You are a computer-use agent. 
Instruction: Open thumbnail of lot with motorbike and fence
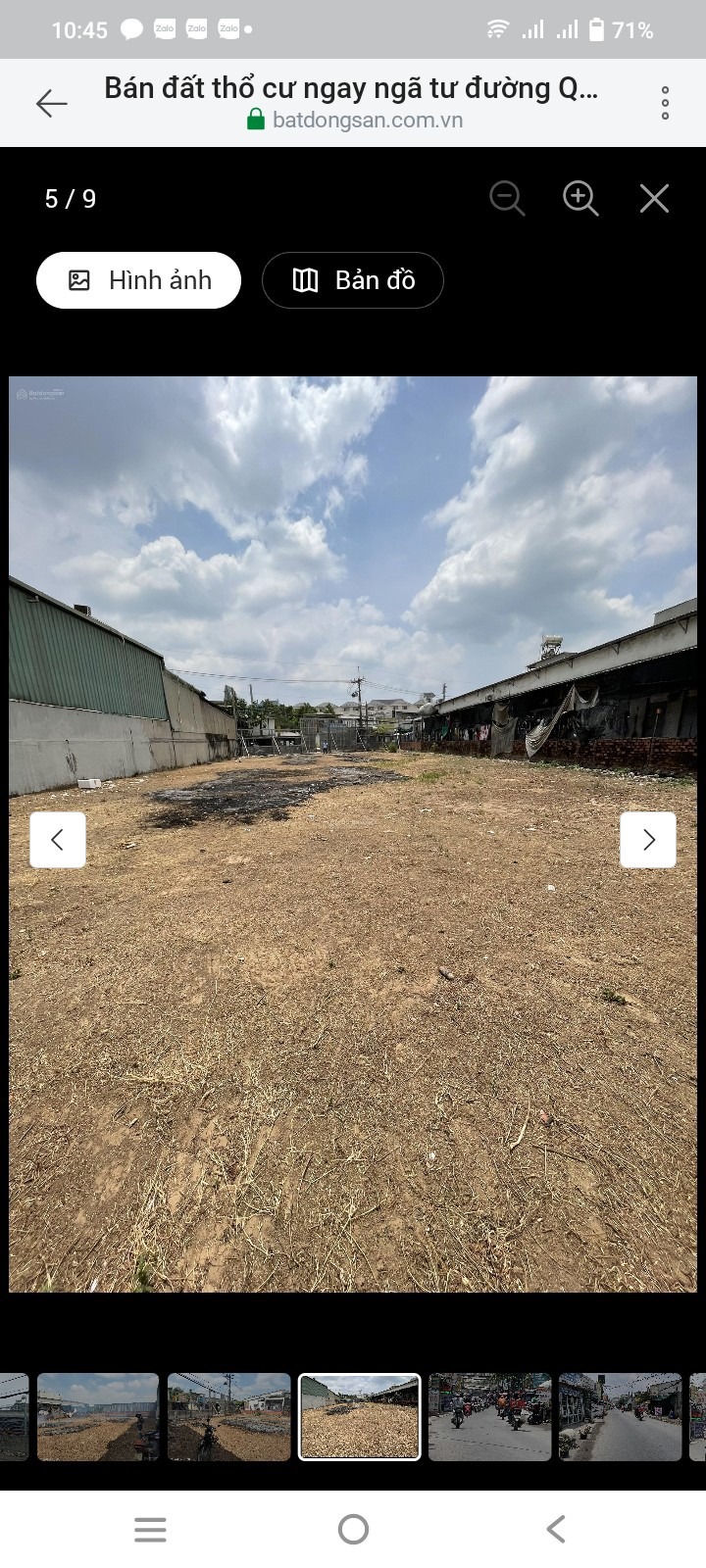(x=98, y=1417)
